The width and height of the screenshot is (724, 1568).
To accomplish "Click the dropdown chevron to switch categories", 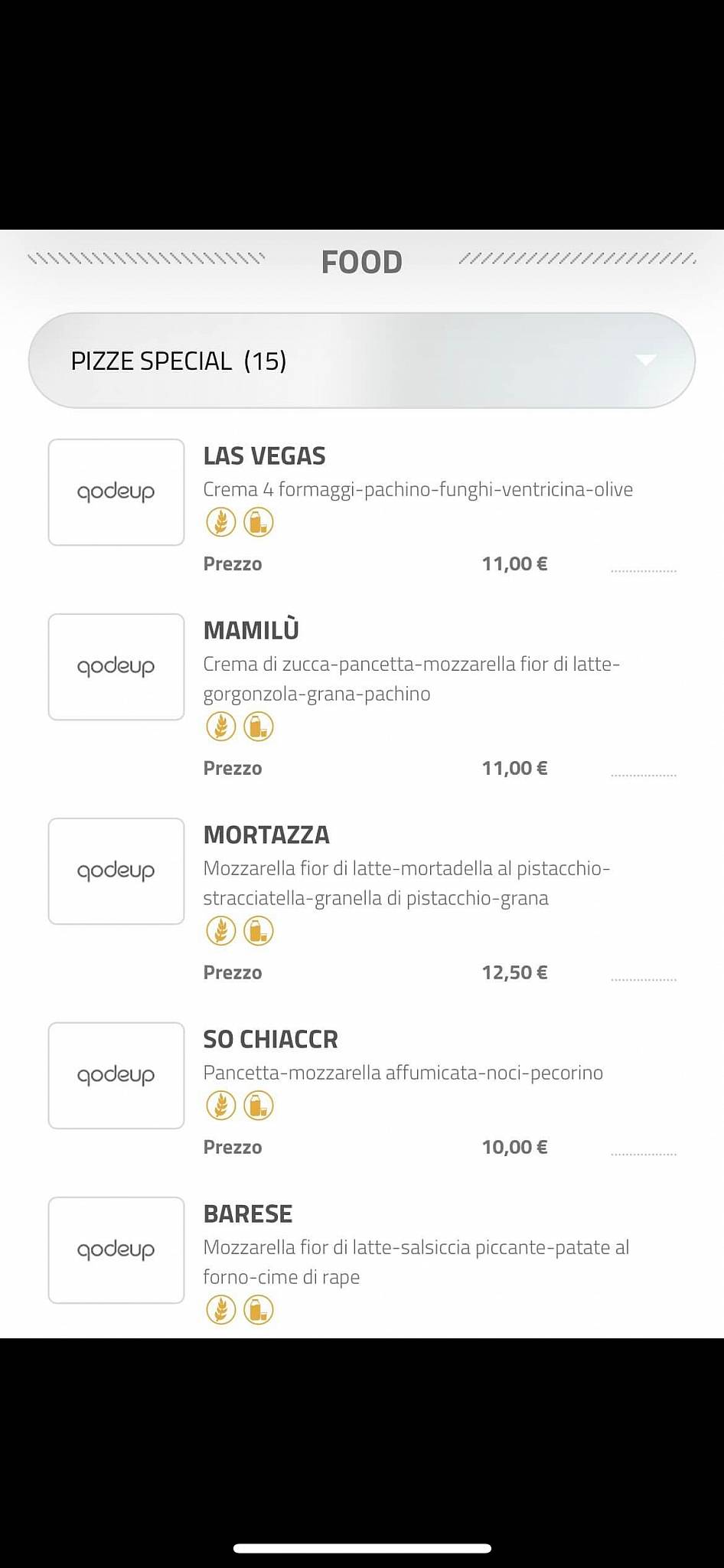I will point(645,360).
